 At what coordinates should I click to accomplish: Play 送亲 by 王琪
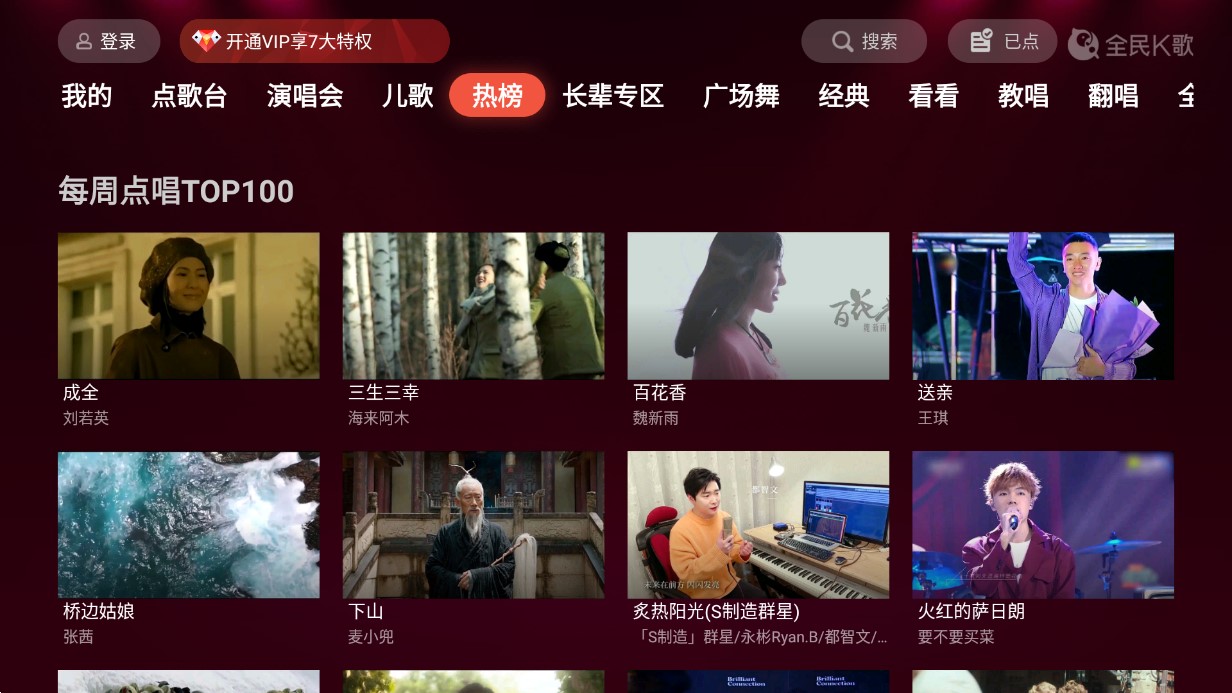click(1043, 306)
